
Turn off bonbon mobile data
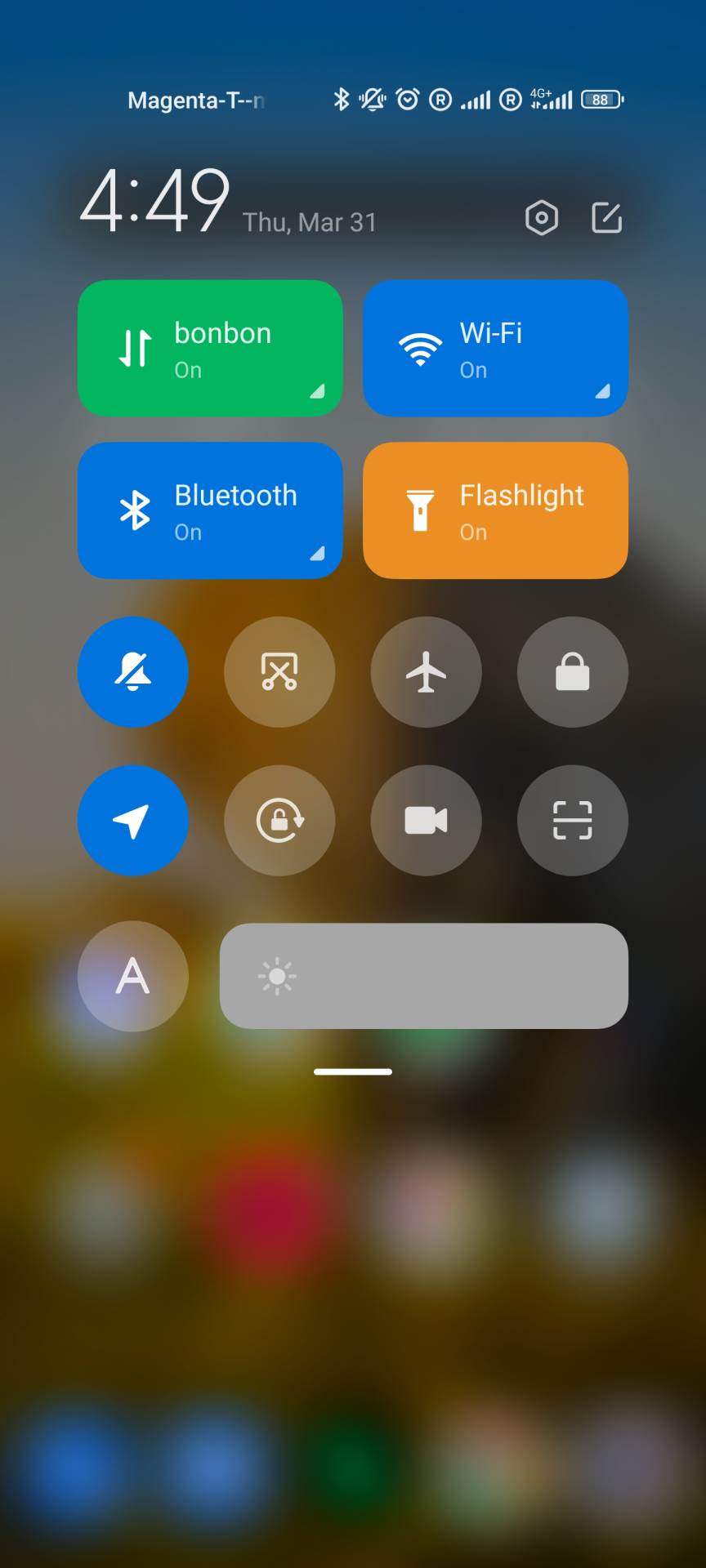click(210, 349)
